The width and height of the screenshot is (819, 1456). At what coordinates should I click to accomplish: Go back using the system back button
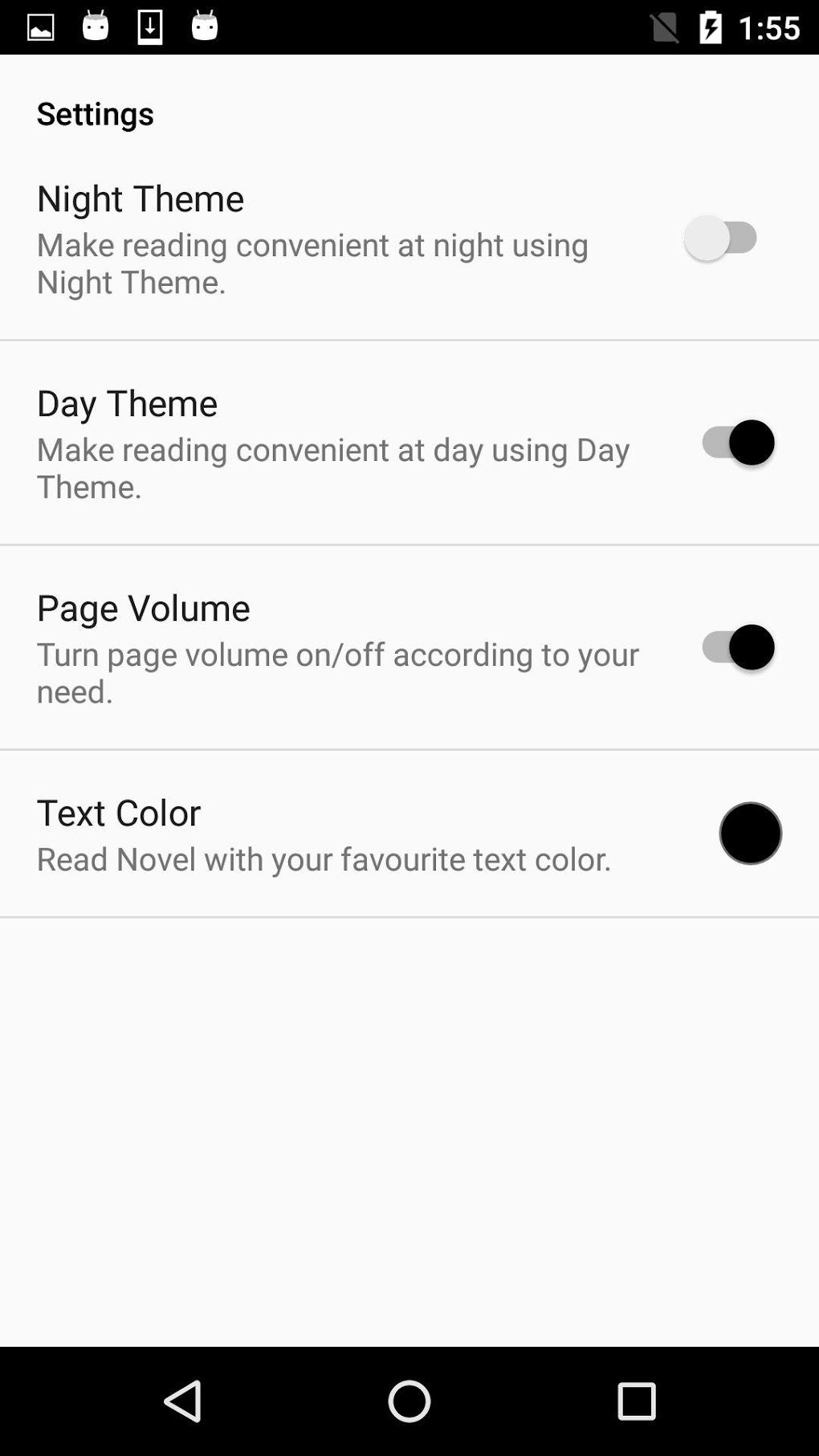[183, 1401]
